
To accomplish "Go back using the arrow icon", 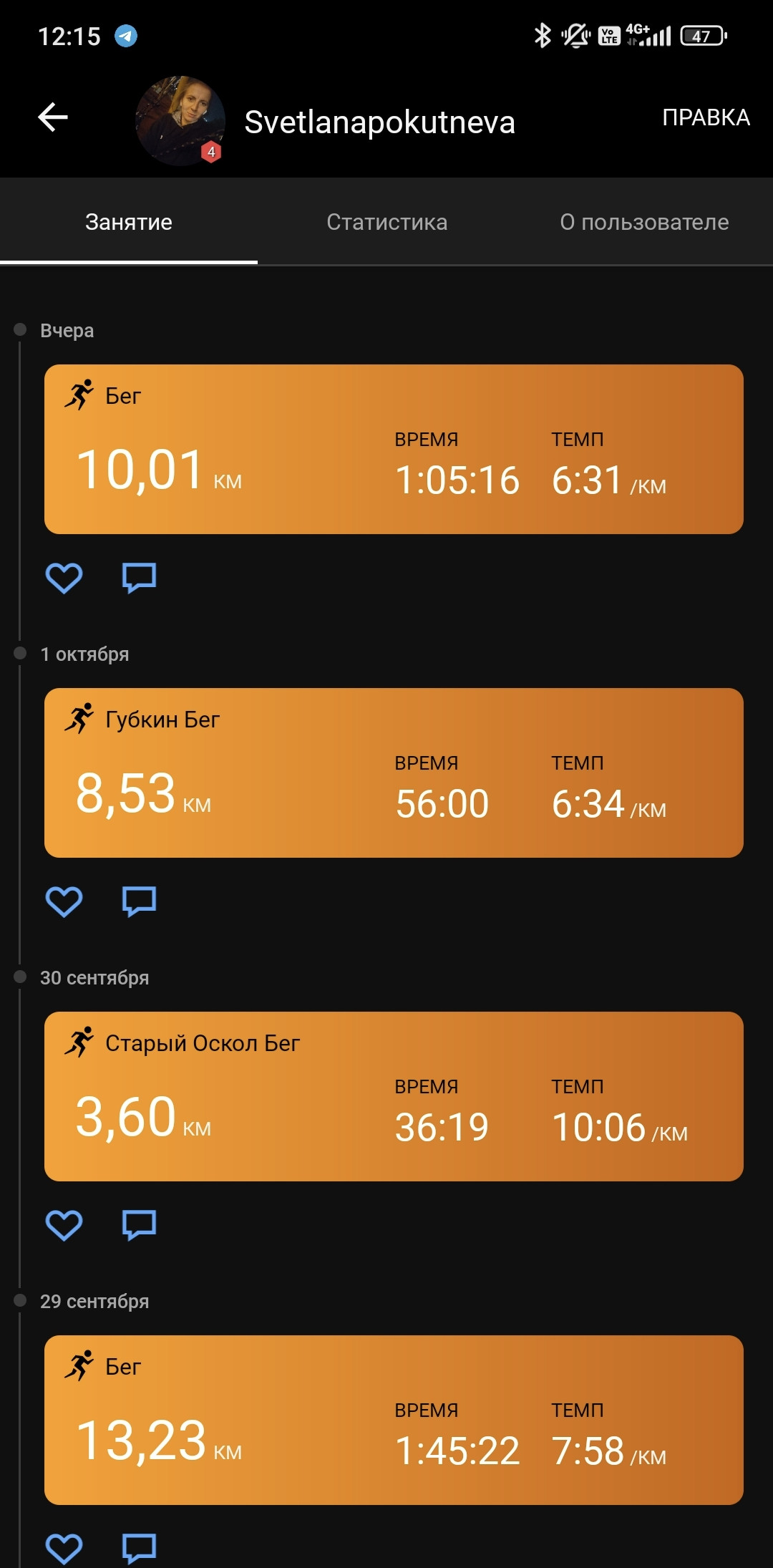I will 53,117.
